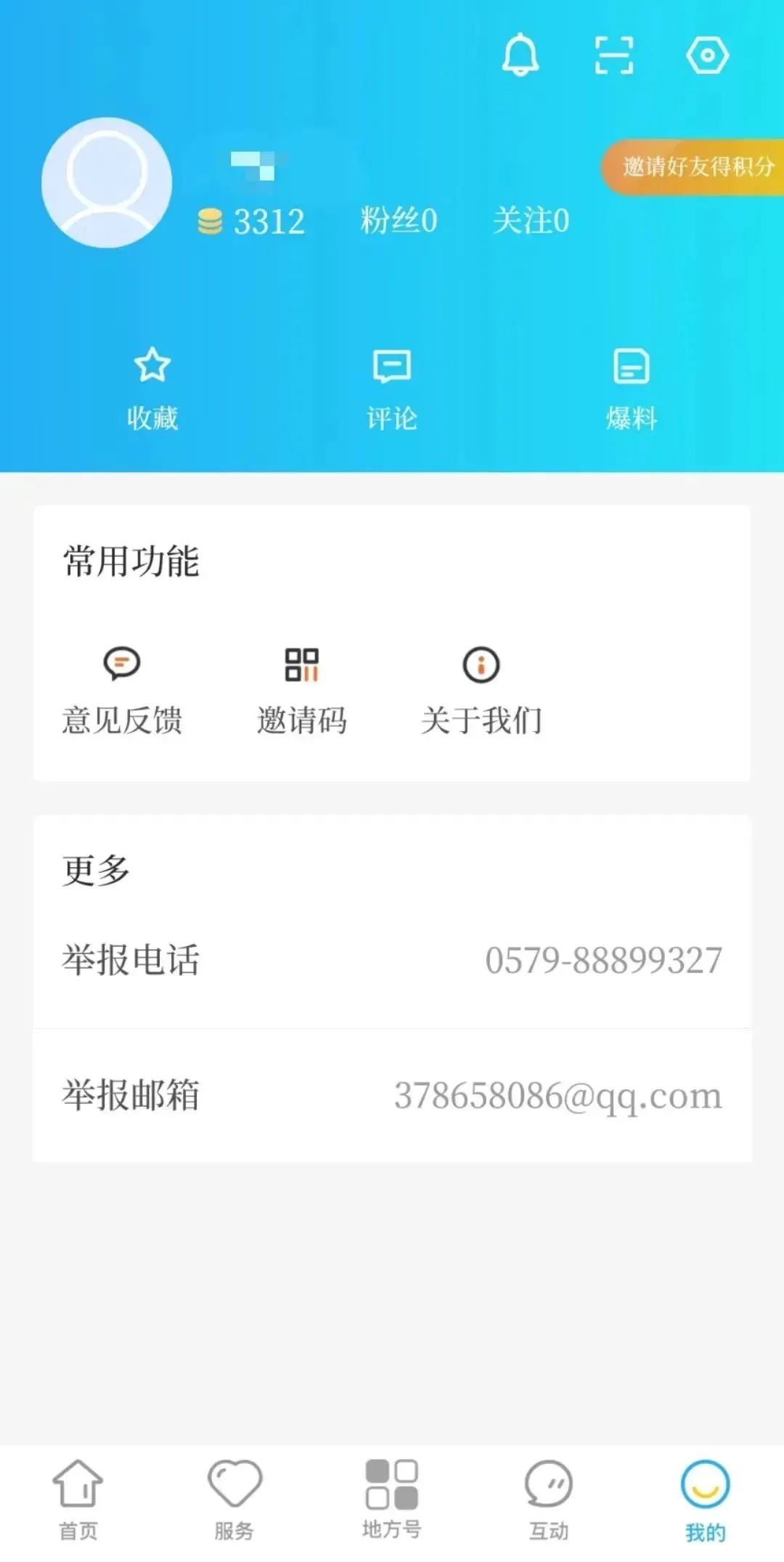Open 关于我们 about page

click(481, 690)
